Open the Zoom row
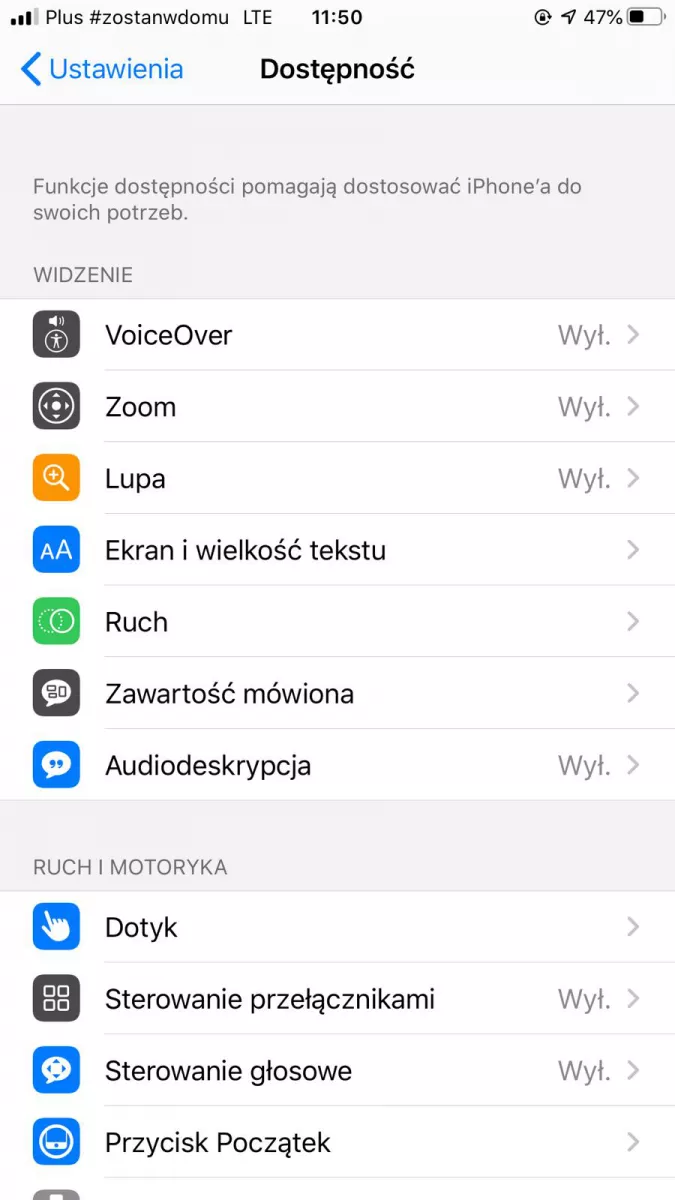Viewport: 675px width, 1200px height. 337,407
